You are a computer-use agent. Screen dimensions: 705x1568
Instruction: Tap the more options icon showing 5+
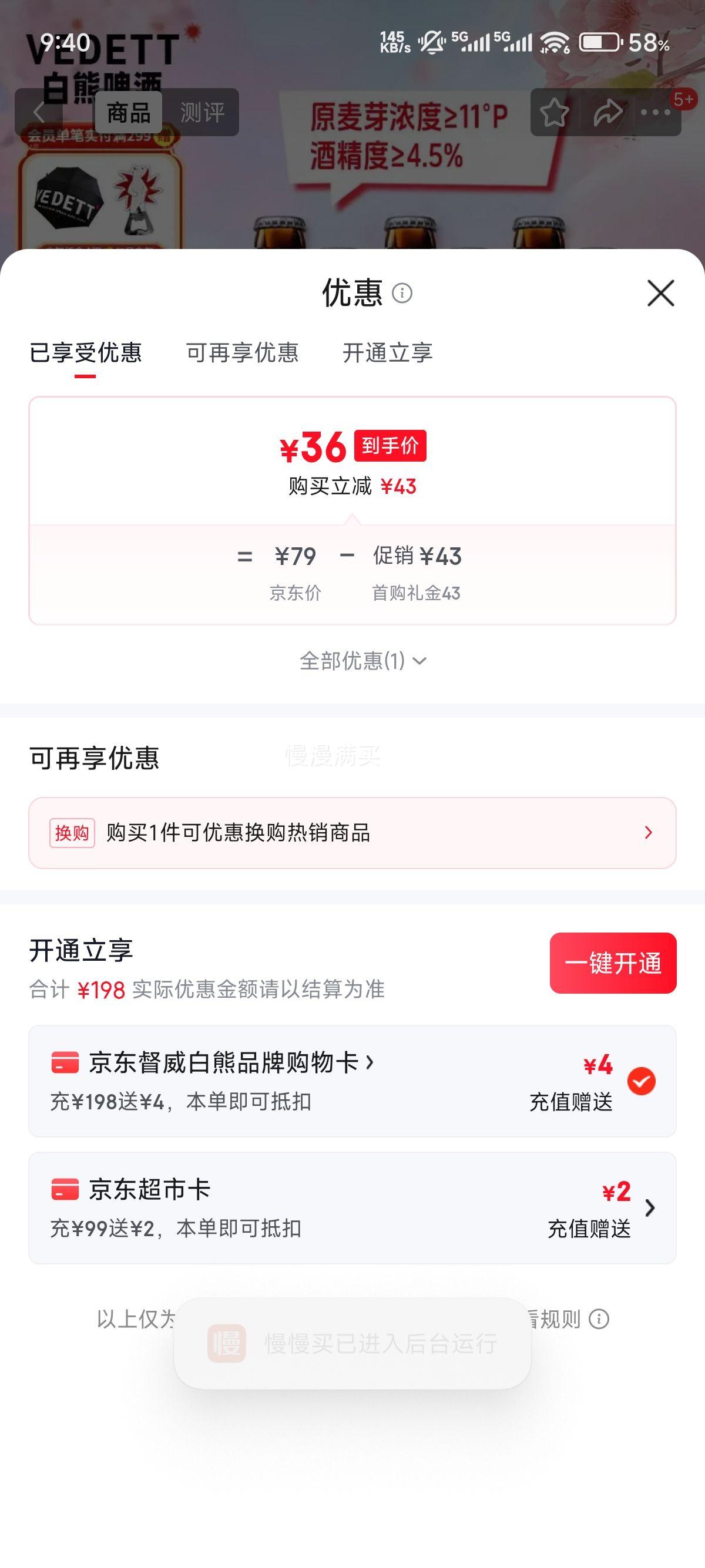tap(656, 112)
